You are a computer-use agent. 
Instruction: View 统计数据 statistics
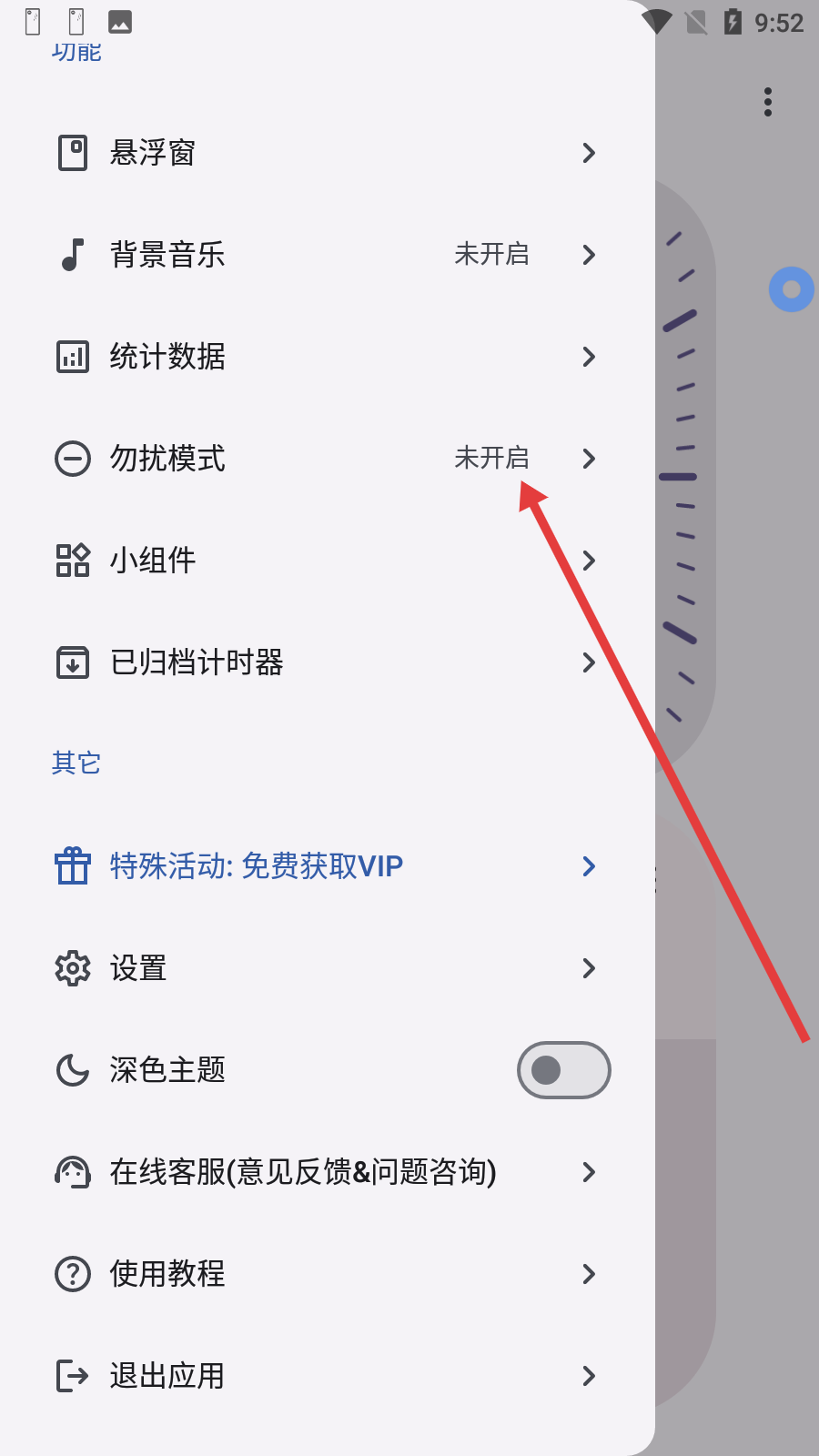[167, 357]
